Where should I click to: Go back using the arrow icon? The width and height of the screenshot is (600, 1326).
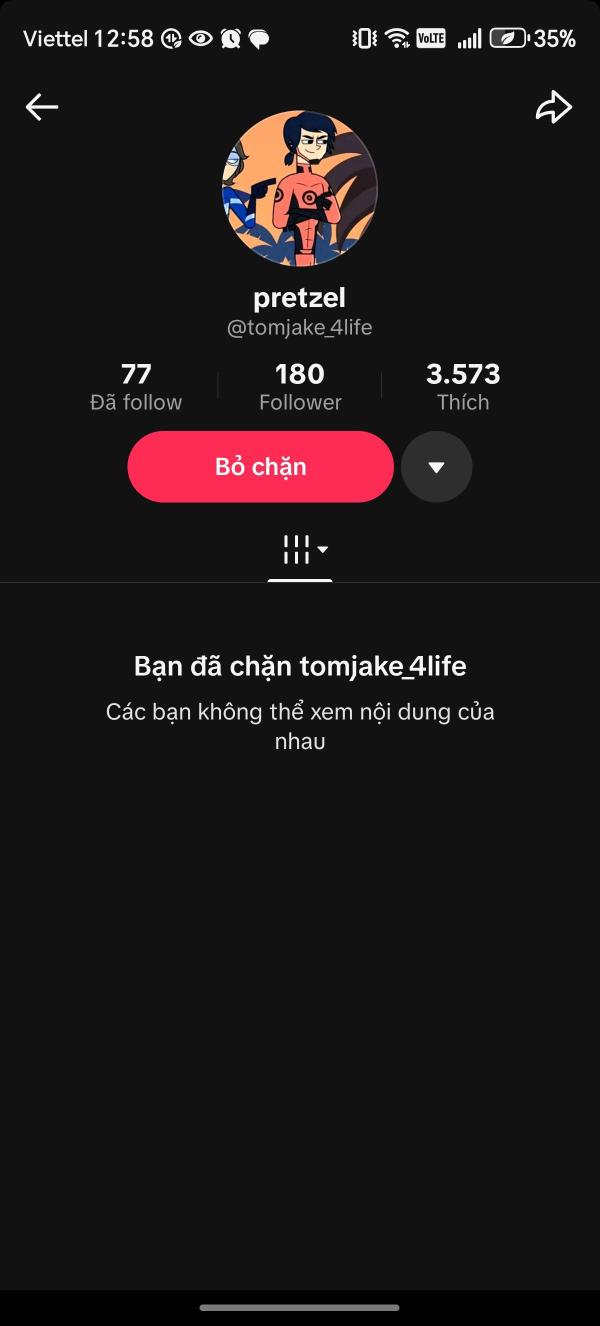(x=42, y=107)
